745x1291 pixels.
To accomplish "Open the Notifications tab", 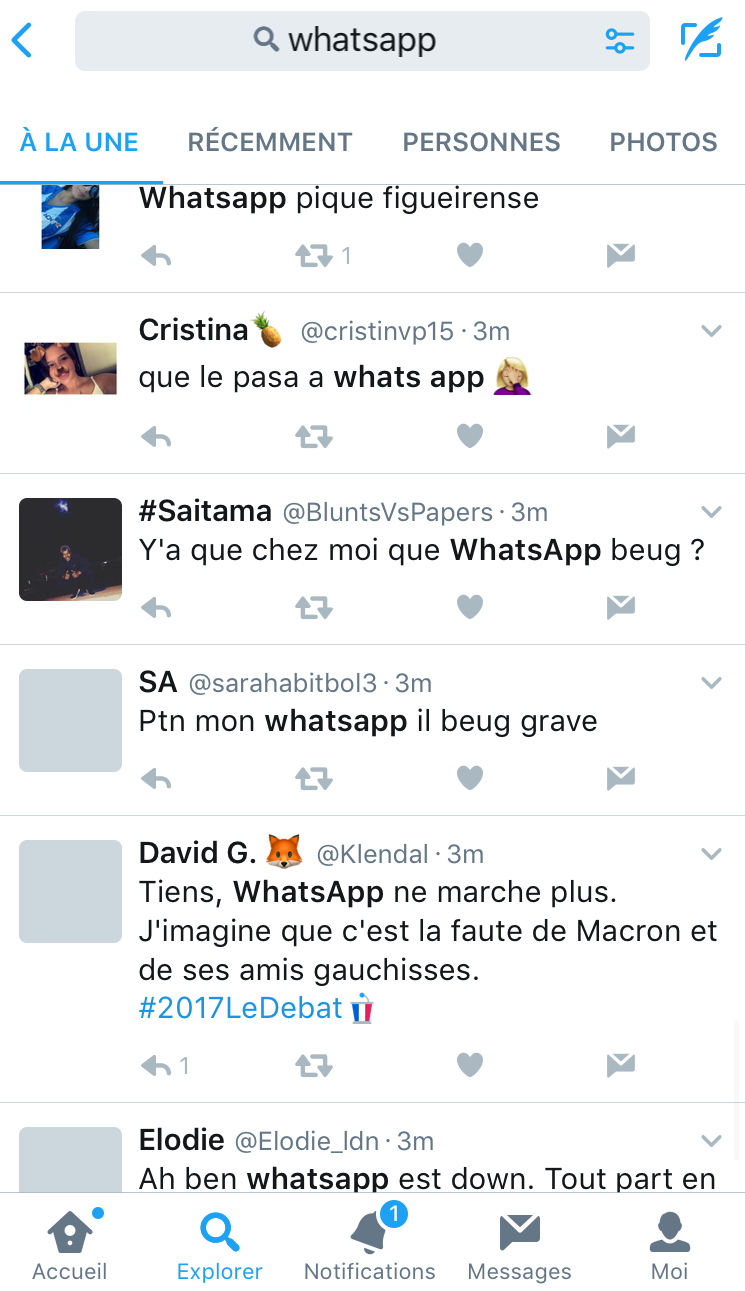I will tap(370, 1243).
